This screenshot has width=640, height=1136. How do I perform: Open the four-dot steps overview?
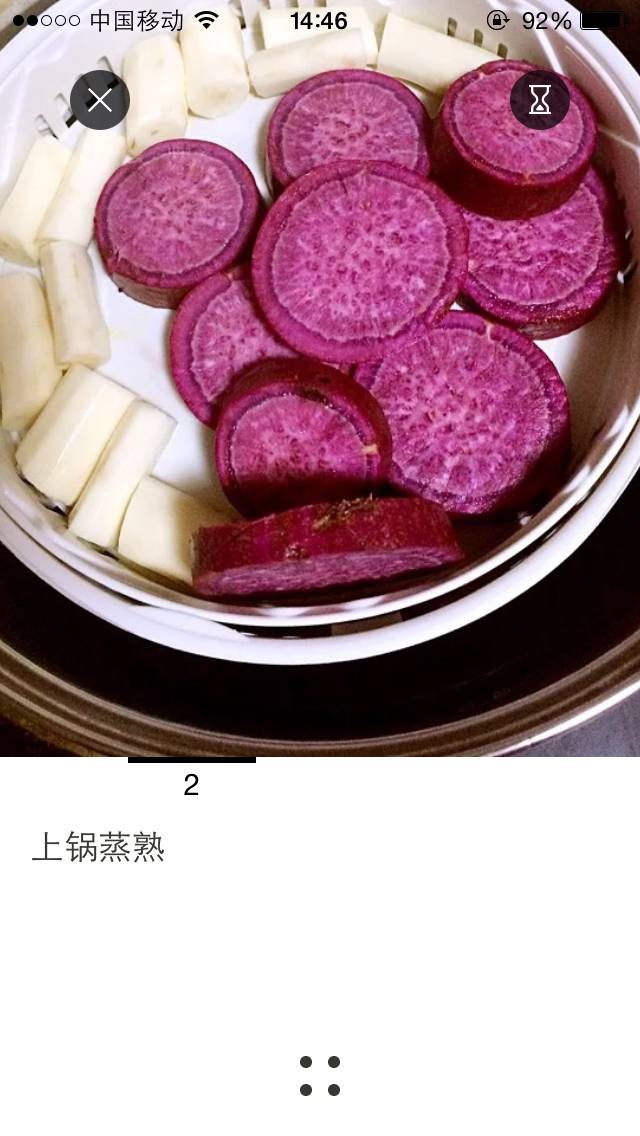pyautogui.click(x=320, y=1076)
